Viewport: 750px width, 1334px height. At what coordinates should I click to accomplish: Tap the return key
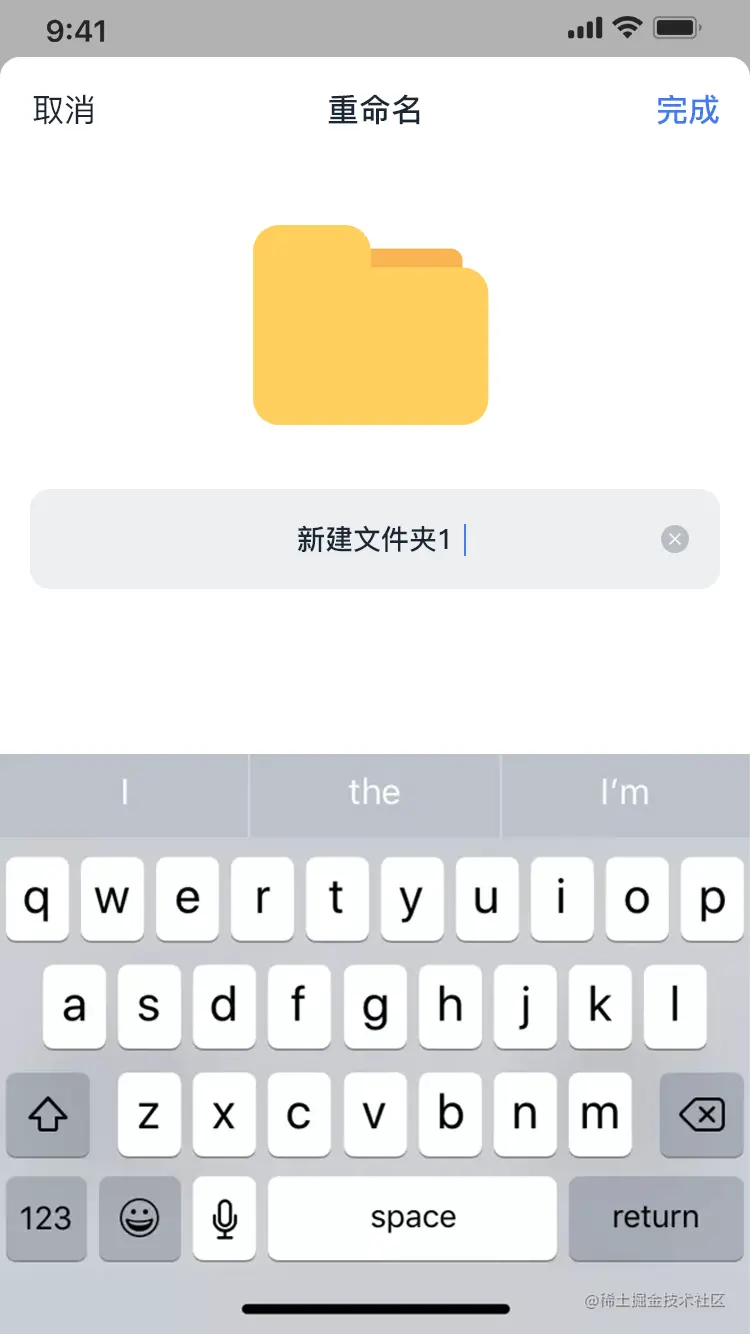[655, 1217]
